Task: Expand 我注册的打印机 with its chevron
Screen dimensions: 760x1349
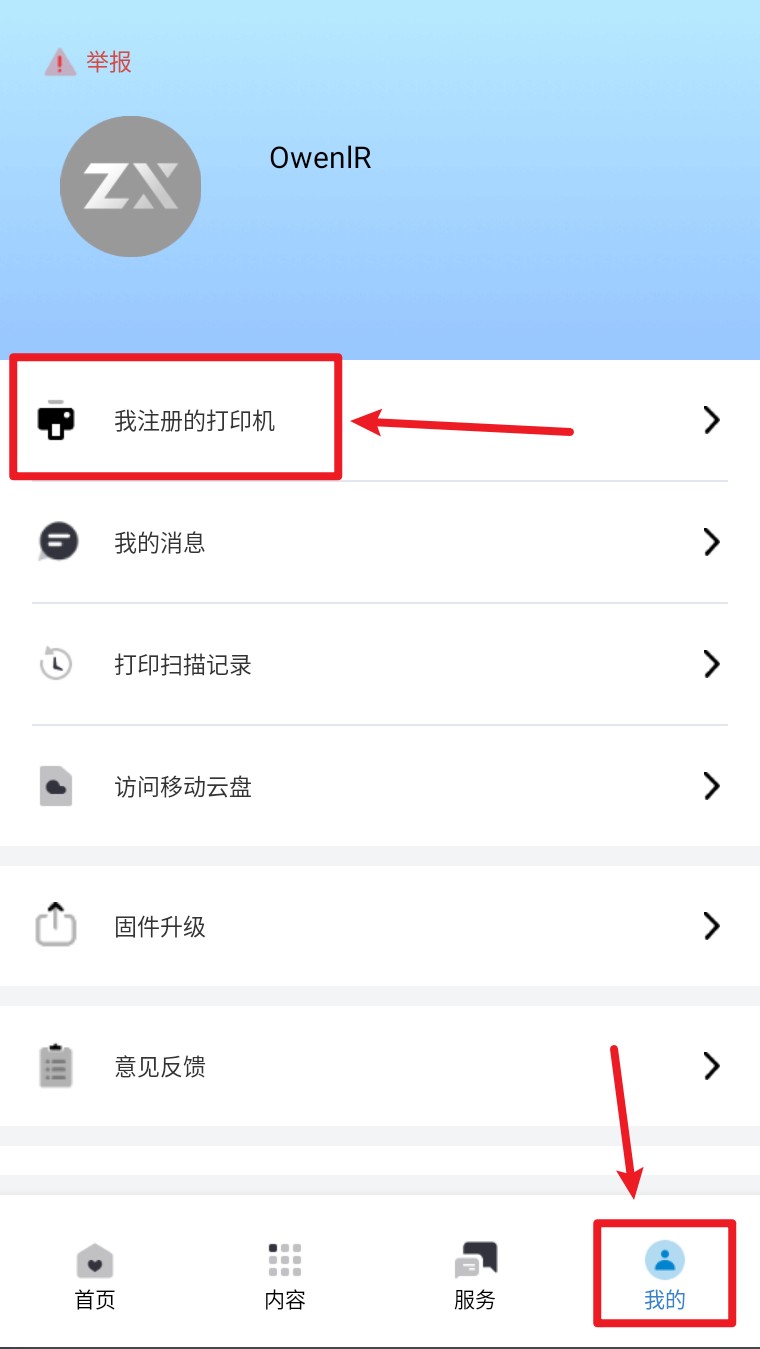Action: (711, 420)
